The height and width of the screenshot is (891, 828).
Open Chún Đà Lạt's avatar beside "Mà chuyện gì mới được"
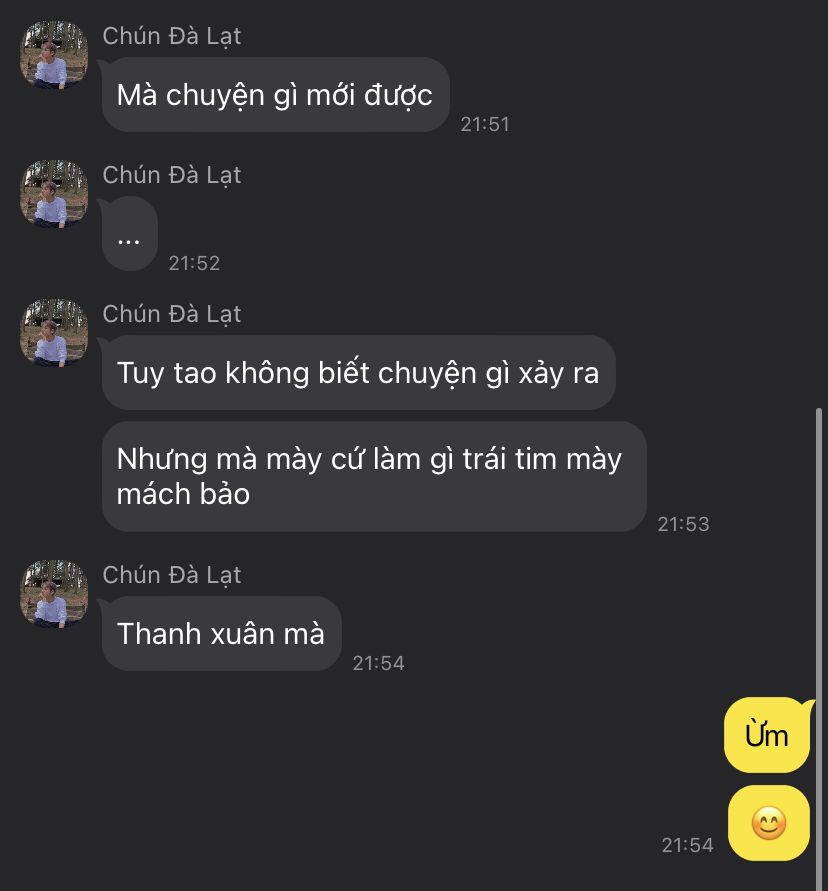[x=54, y=55]
